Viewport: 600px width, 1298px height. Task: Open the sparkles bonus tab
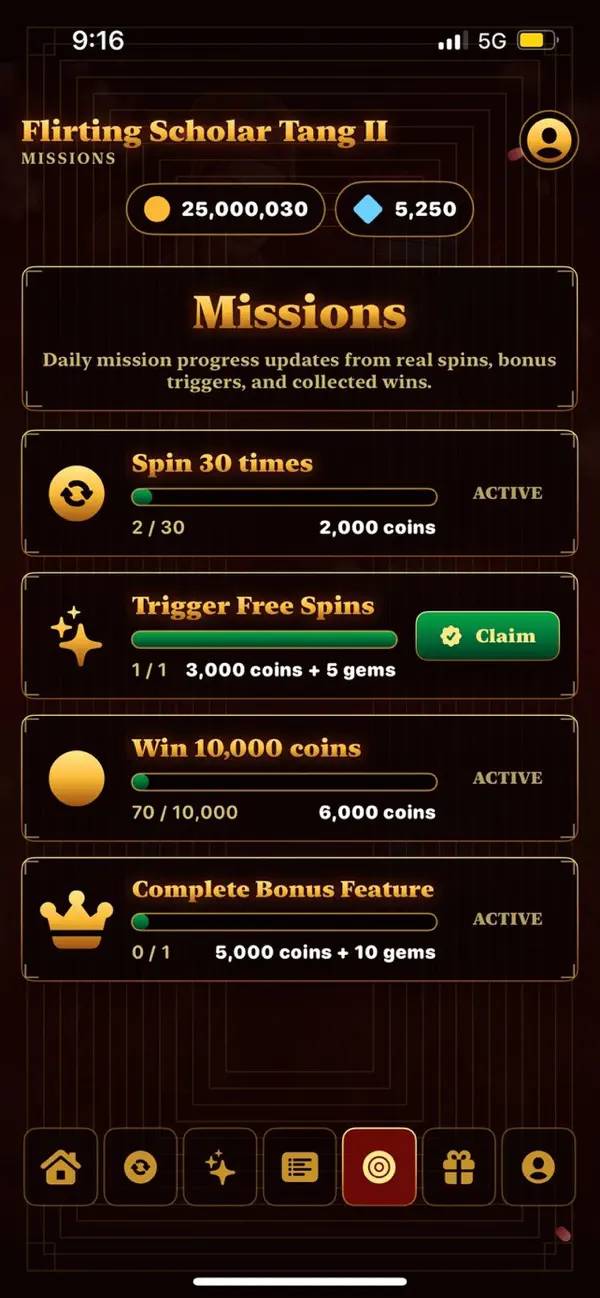220,1166
